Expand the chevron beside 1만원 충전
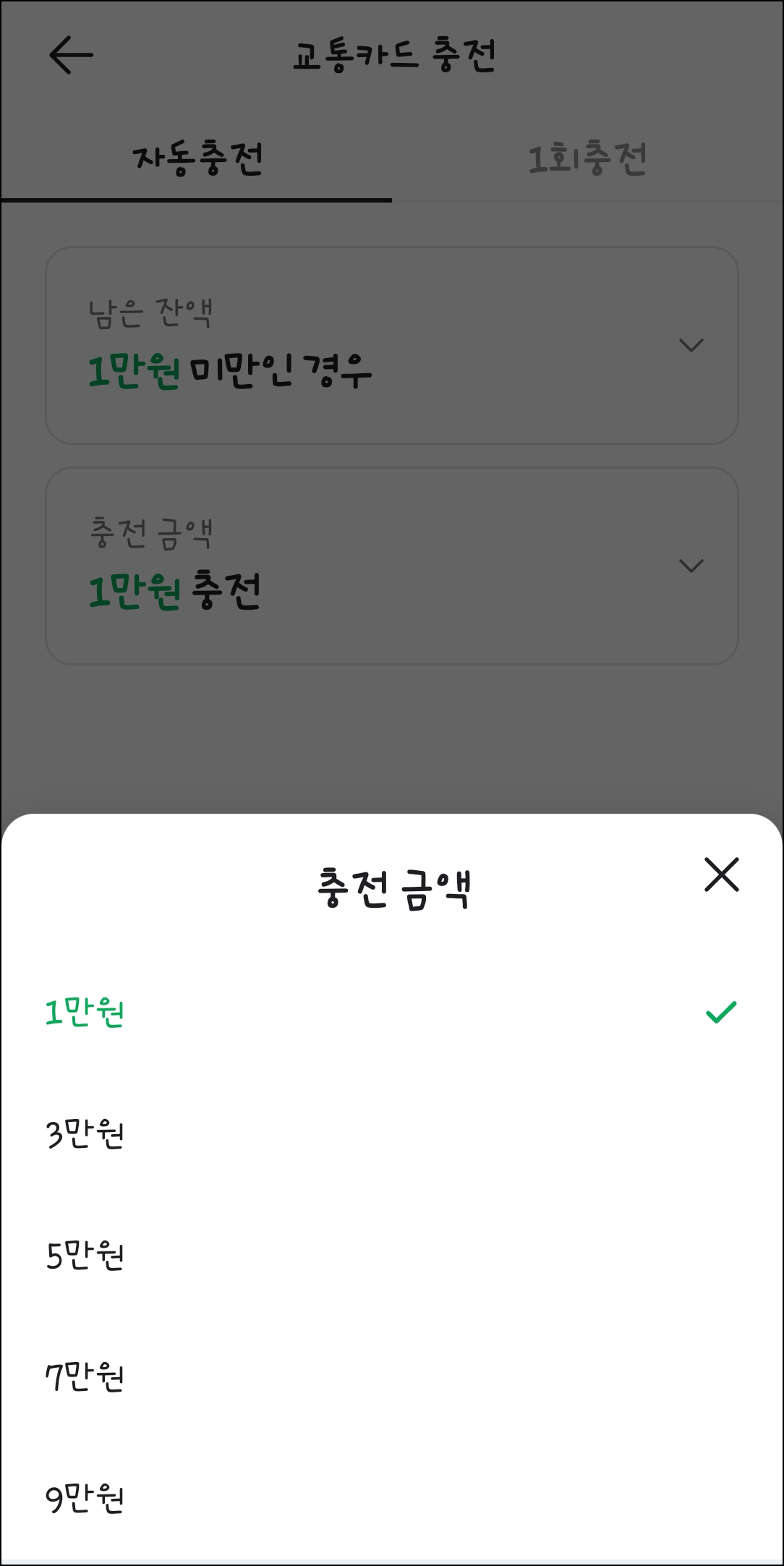The image size is (784, 1566). (x=693, y=566)
